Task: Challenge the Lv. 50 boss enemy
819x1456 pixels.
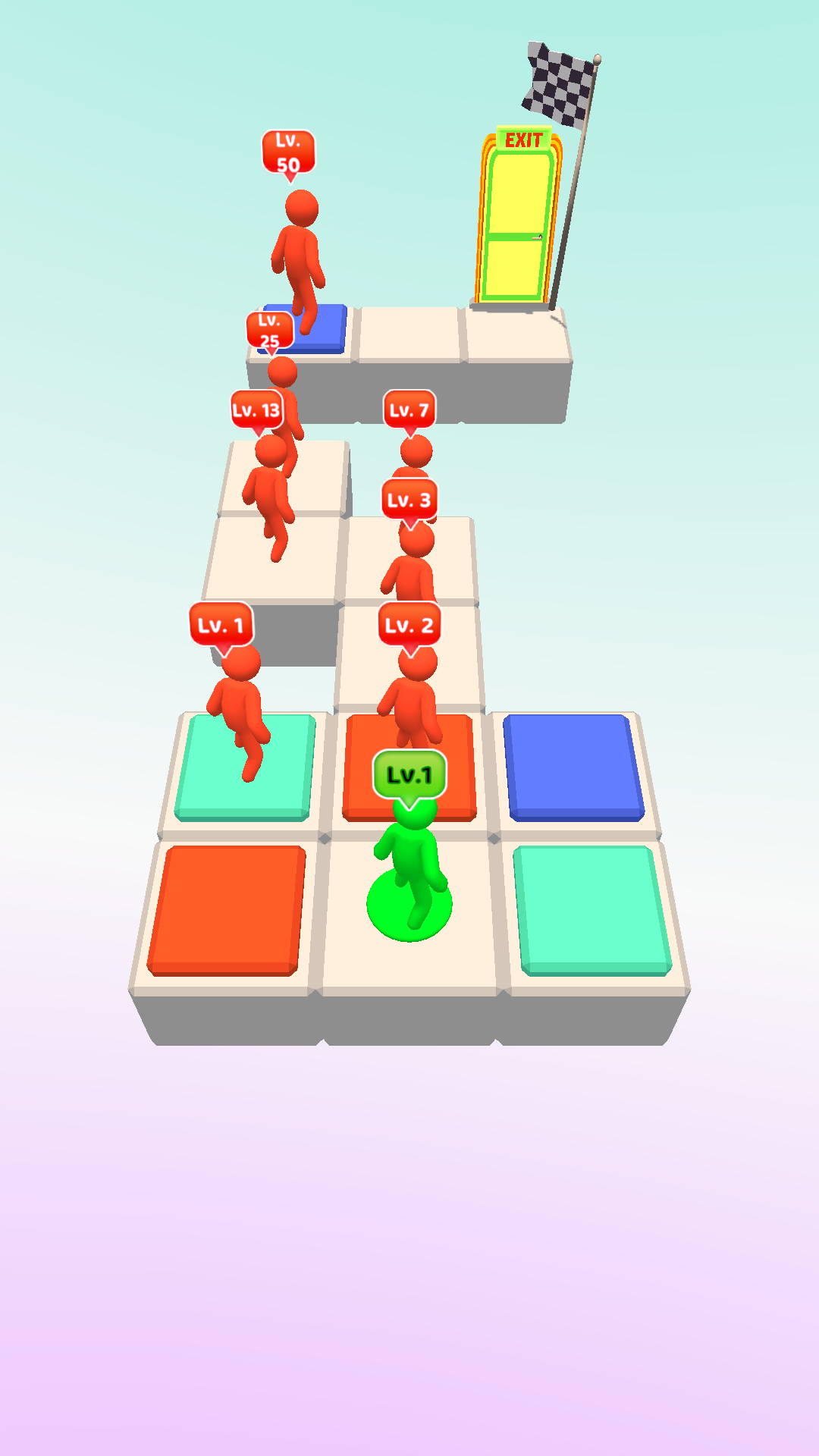Action: 299,262
